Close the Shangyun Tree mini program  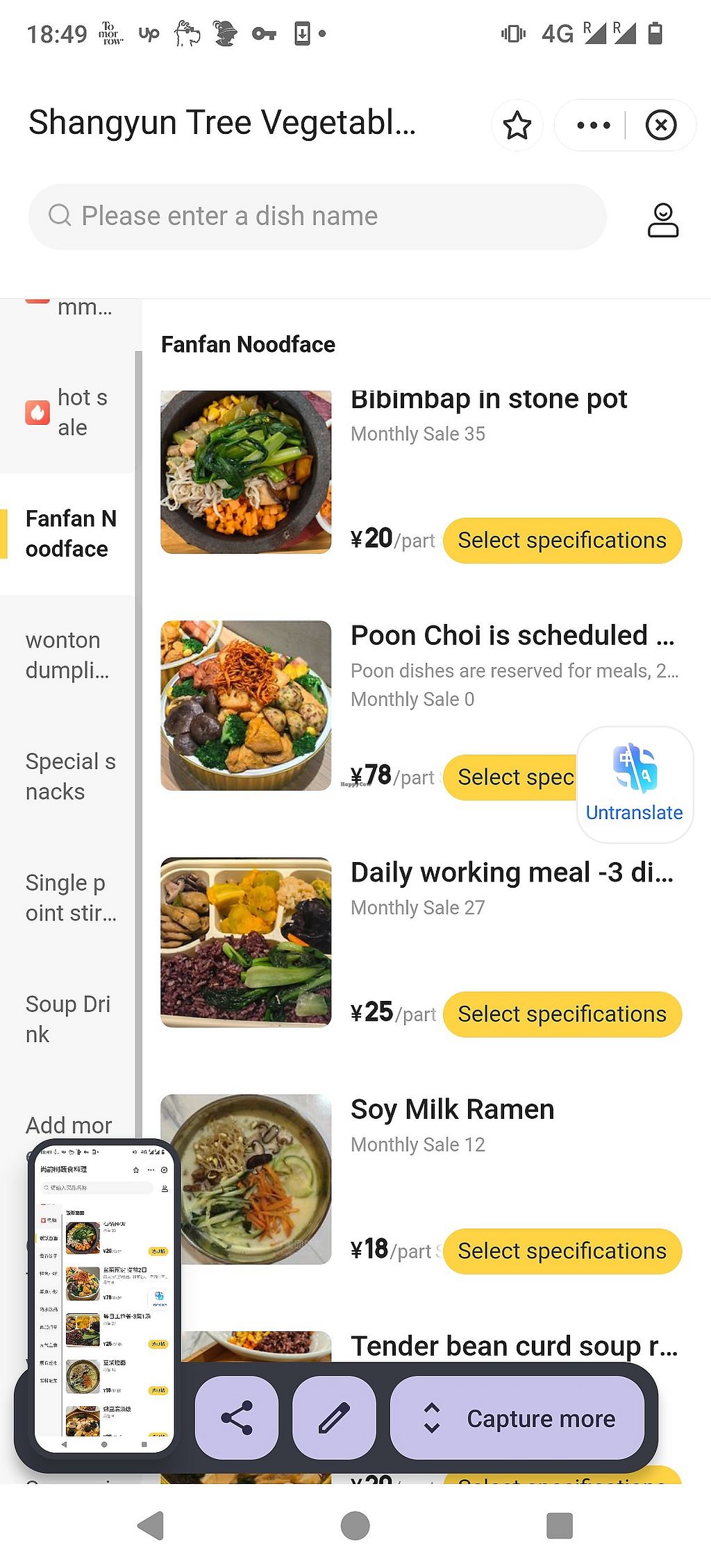coord(661,126)
